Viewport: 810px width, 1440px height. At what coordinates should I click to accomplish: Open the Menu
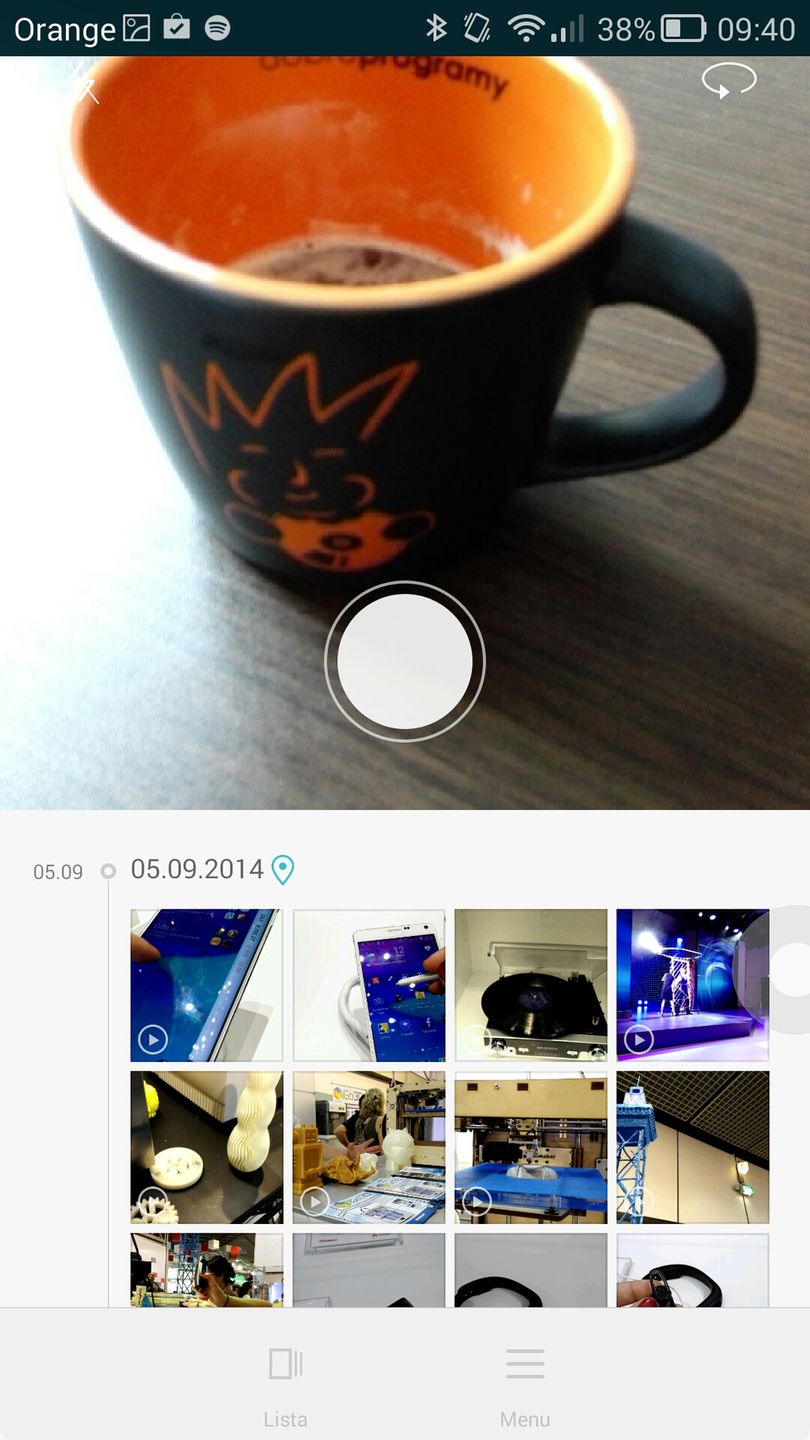pyautogui.click(x=525, y=1381)
